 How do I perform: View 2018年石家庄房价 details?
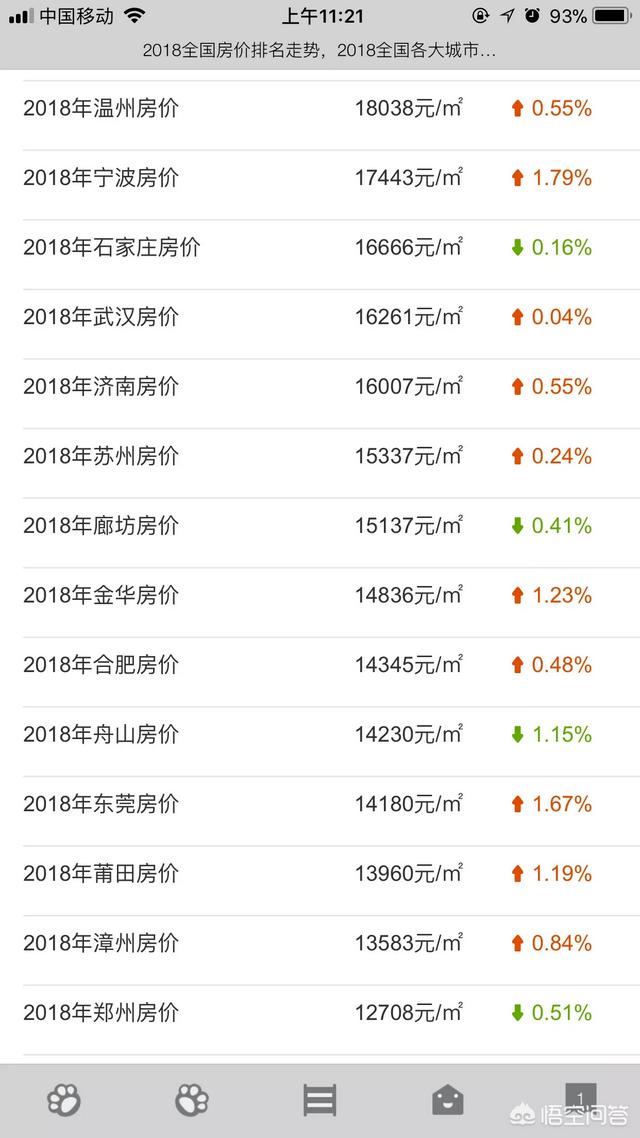[x=320, y=248]
